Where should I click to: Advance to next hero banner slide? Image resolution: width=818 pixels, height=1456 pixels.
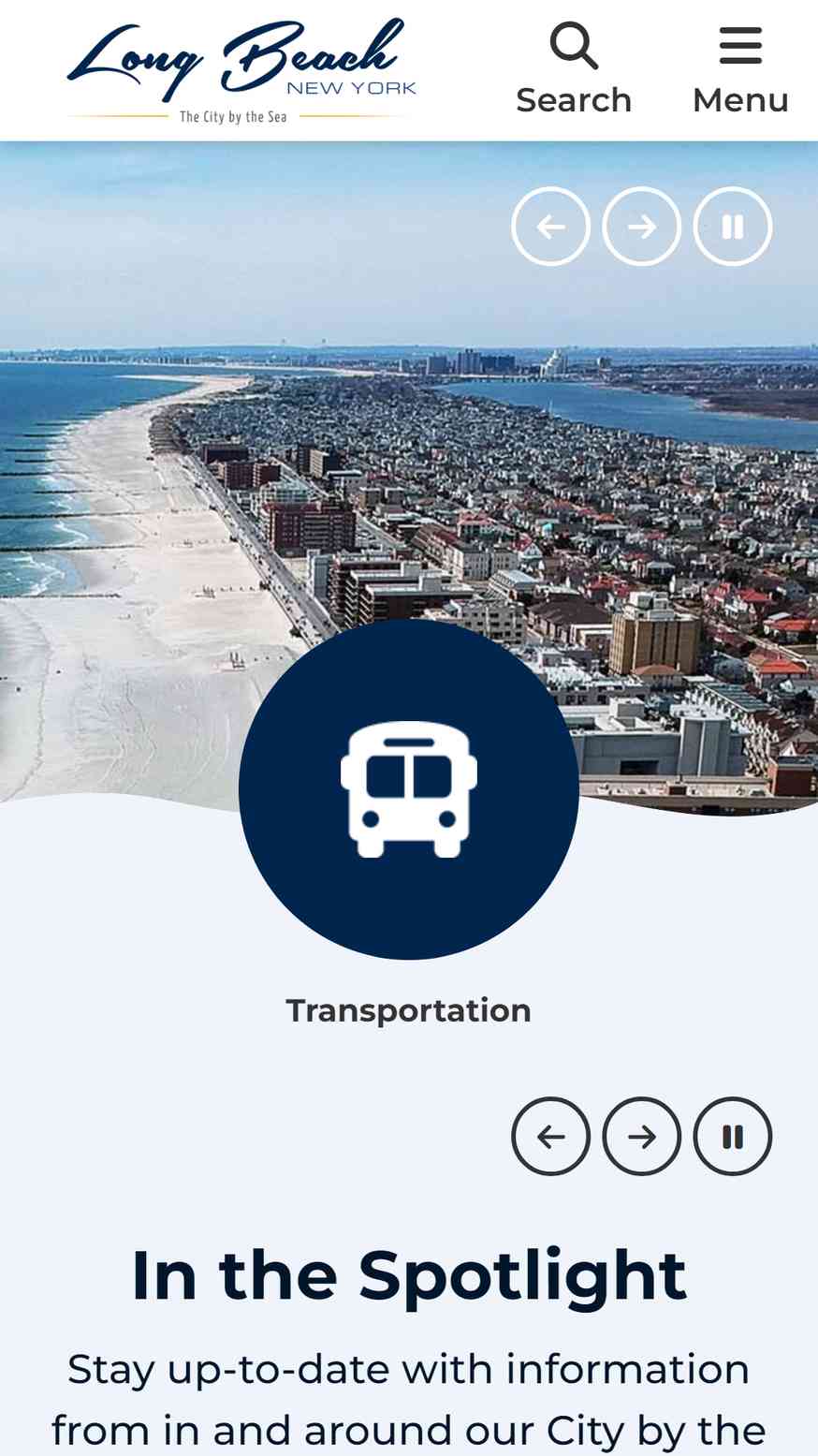click(641, 227)
